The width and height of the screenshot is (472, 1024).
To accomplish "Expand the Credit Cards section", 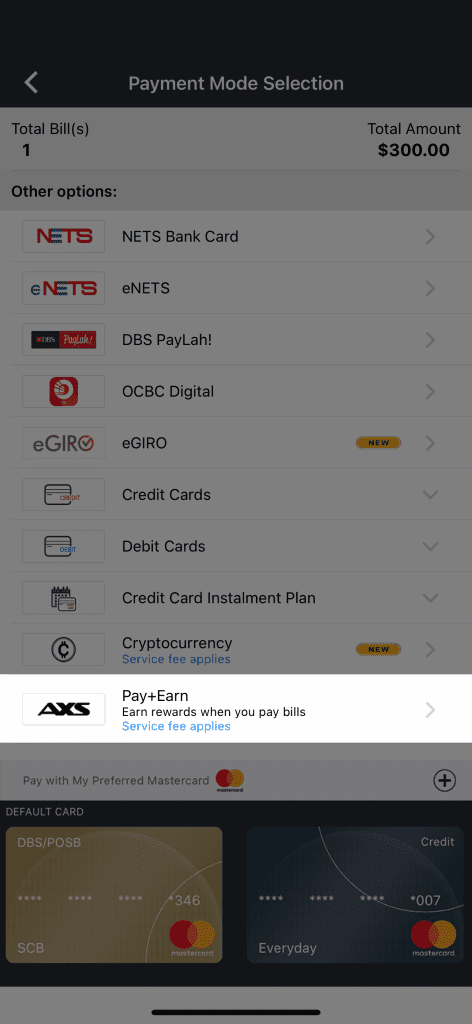I will 236,494.
